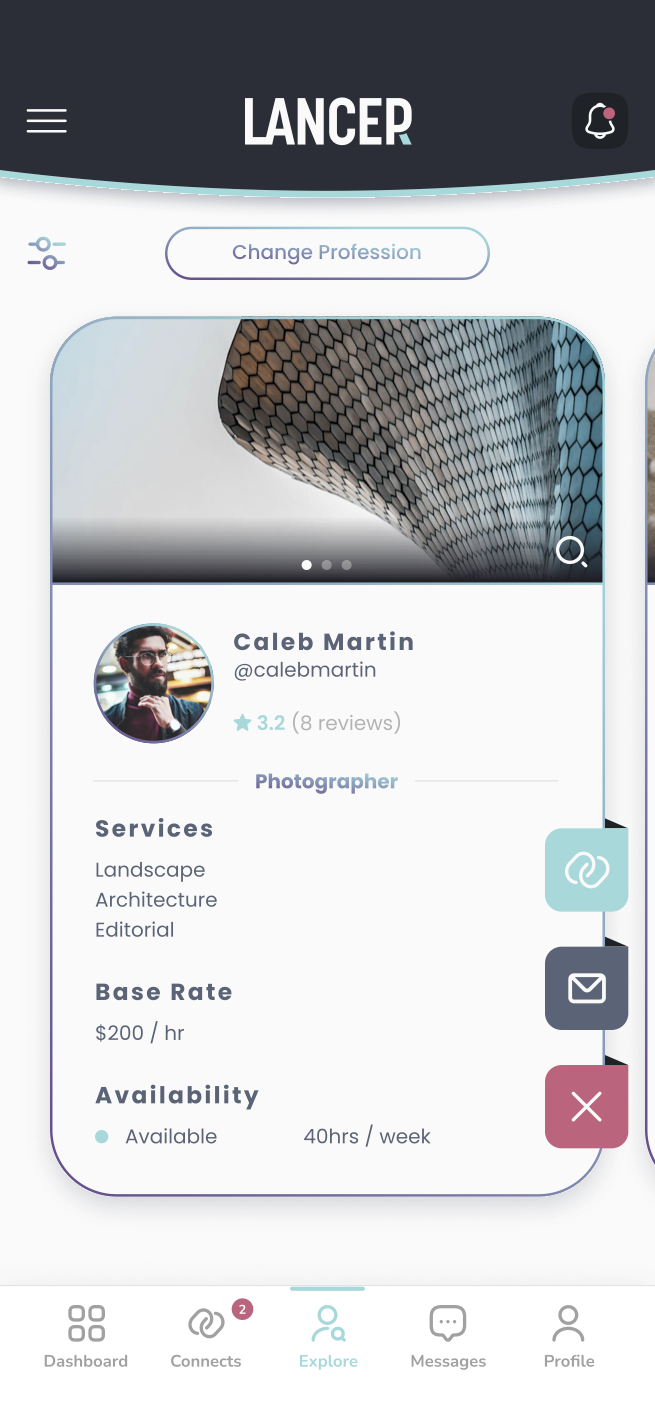Dismiss Caleb Martin's card with X button
Viewport: 655px width, 1420px height.
pyautogui.click(x=586, y=1106)
